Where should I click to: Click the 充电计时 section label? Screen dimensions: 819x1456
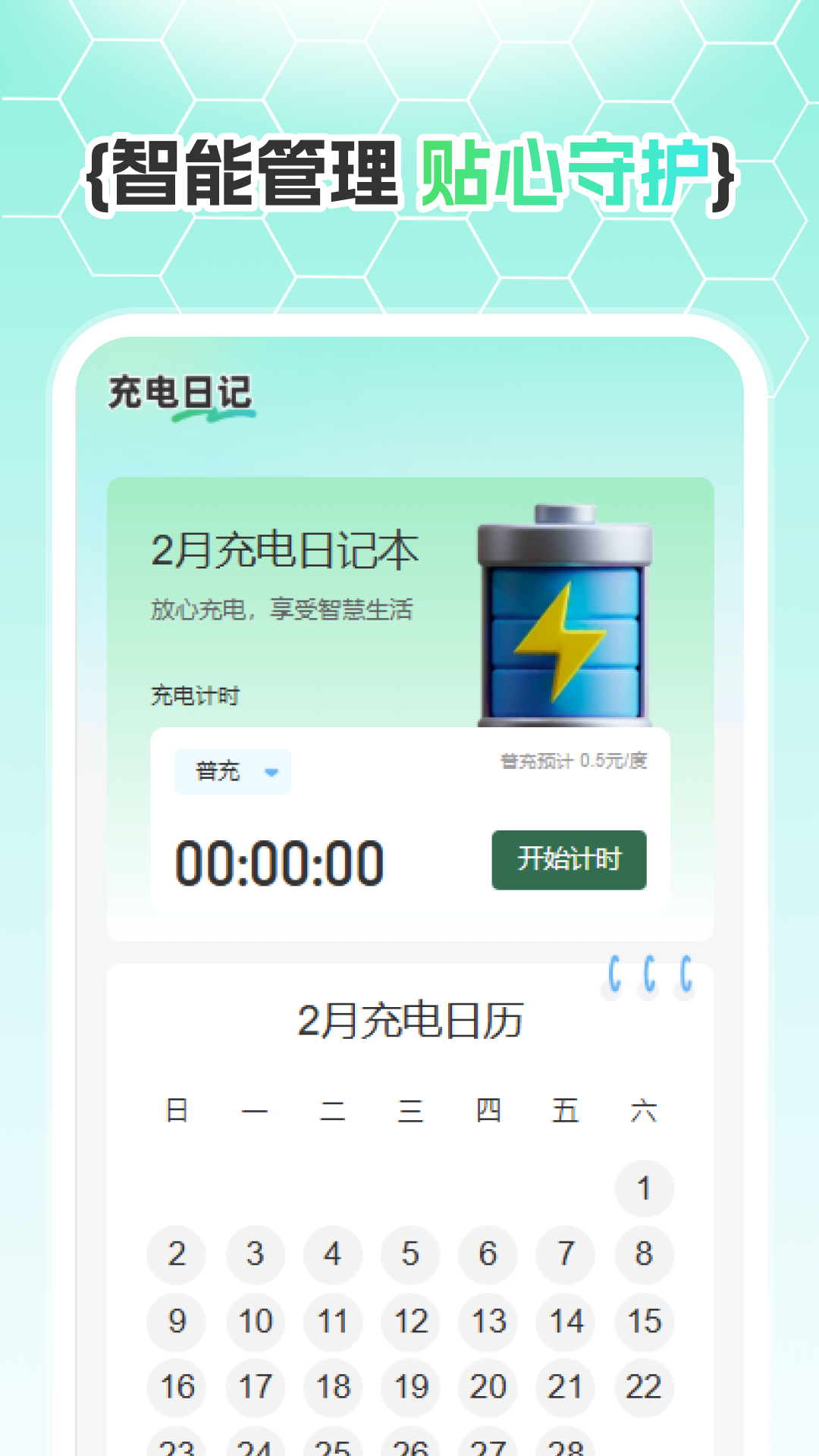click(195, 696)
